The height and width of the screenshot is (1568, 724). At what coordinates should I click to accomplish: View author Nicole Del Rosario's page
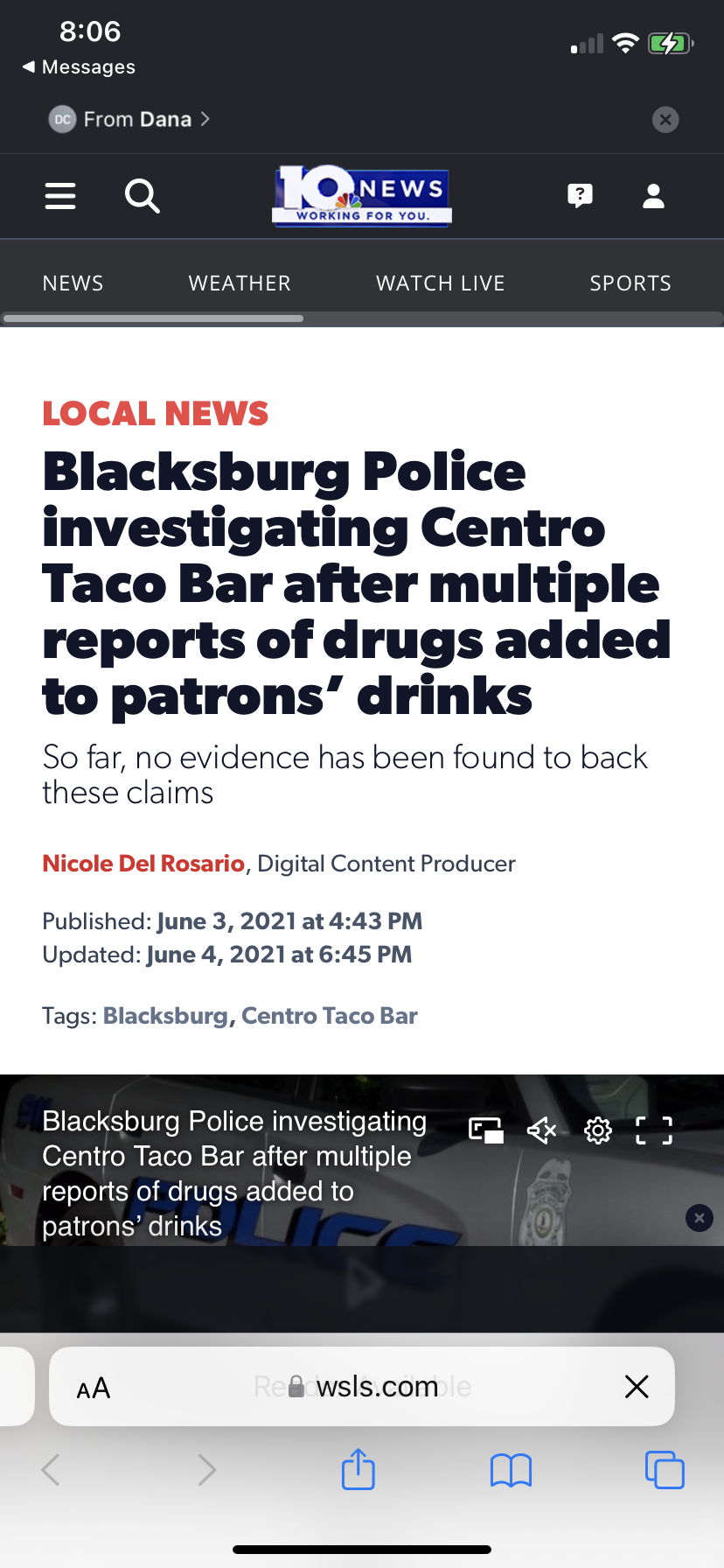(x=143, y=864)
